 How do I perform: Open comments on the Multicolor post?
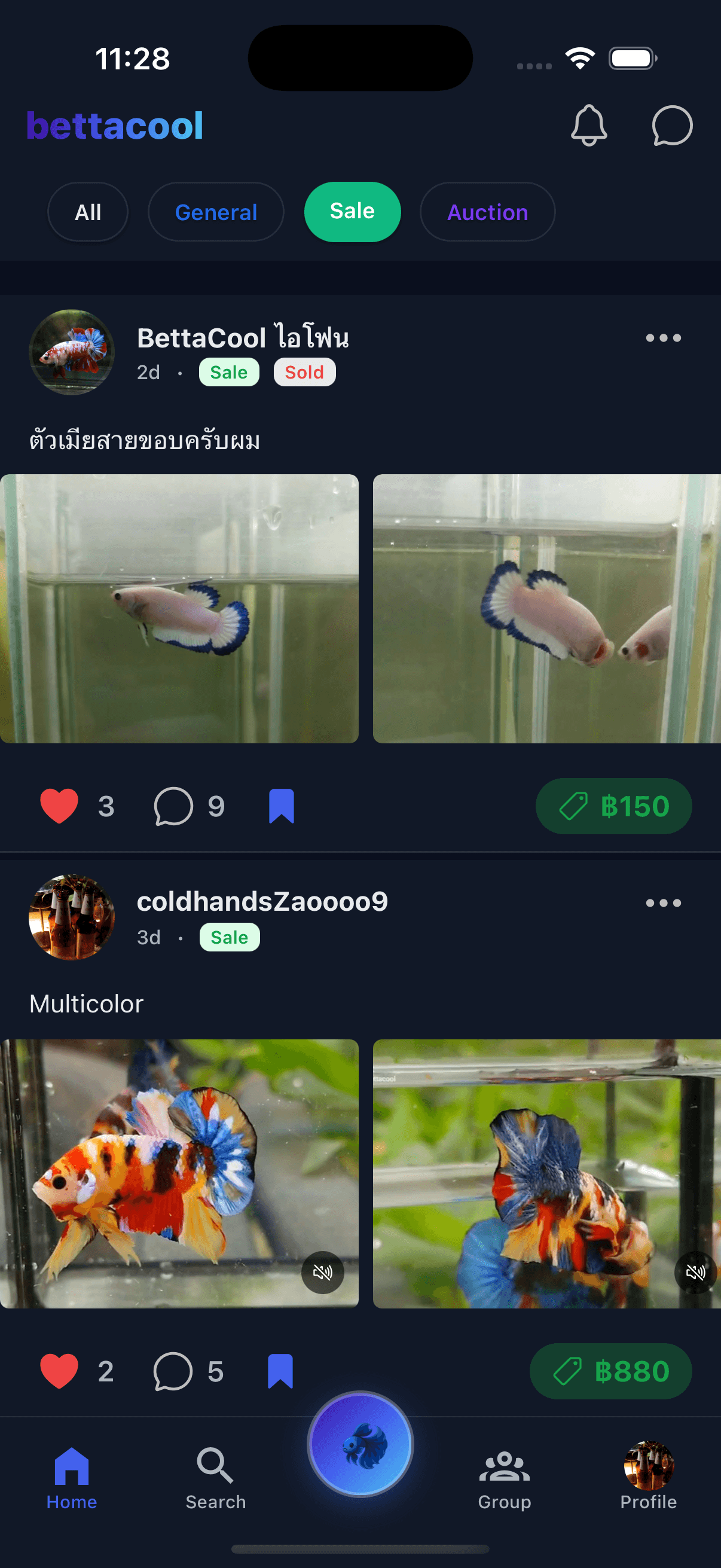(x=172, y=1371)
